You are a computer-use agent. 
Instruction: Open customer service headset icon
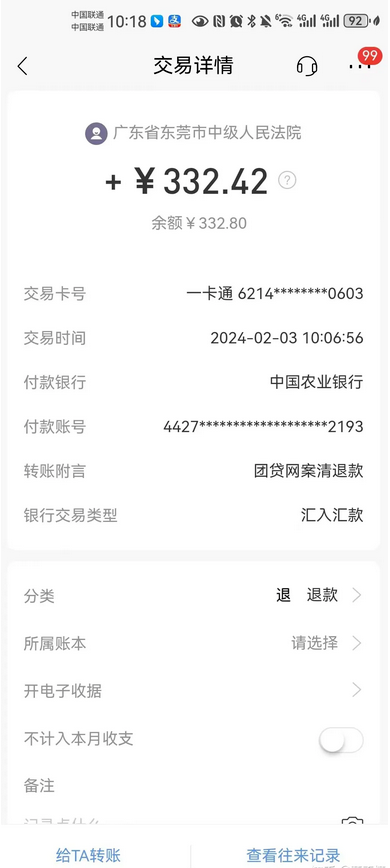(306, 66)
